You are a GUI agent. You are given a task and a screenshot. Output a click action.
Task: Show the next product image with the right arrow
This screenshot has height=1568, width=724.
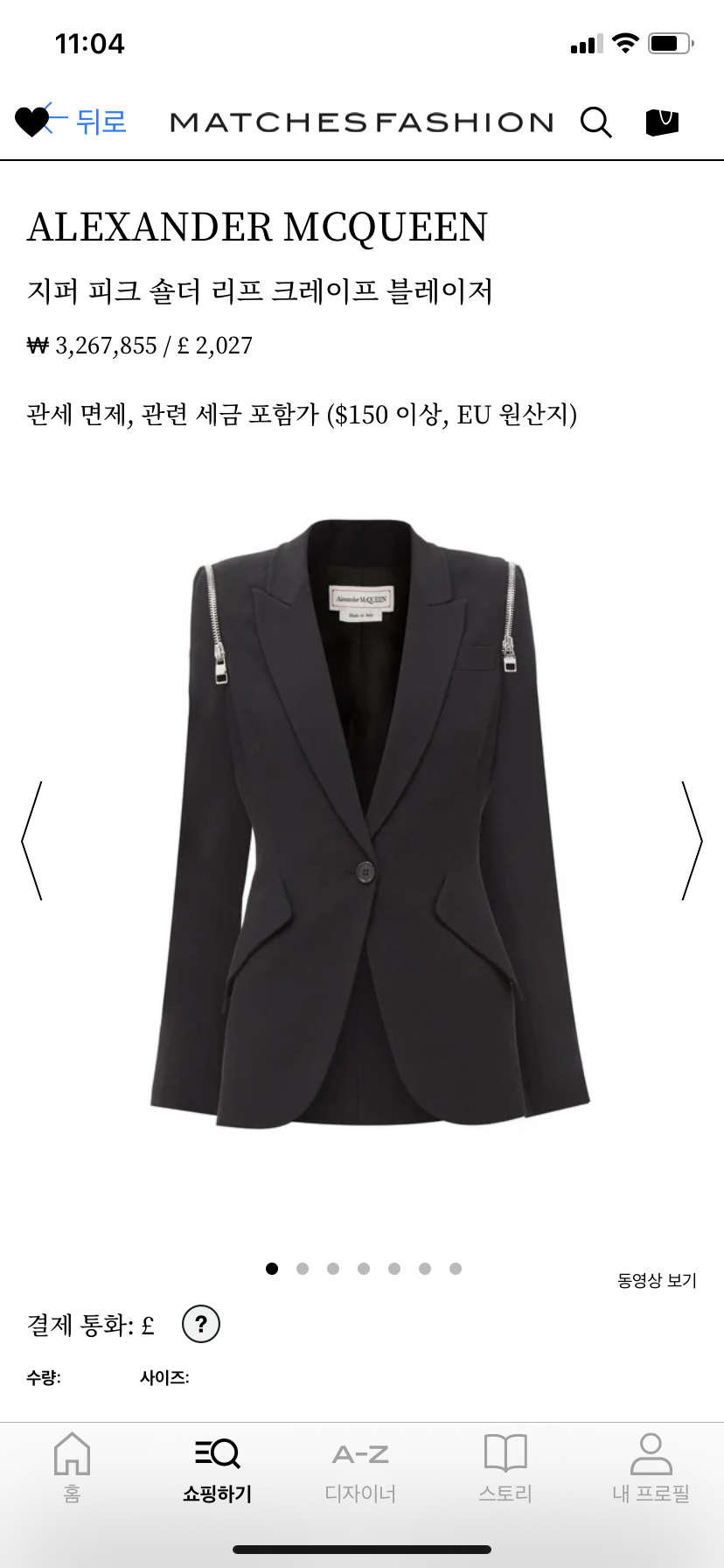point(692,841)
